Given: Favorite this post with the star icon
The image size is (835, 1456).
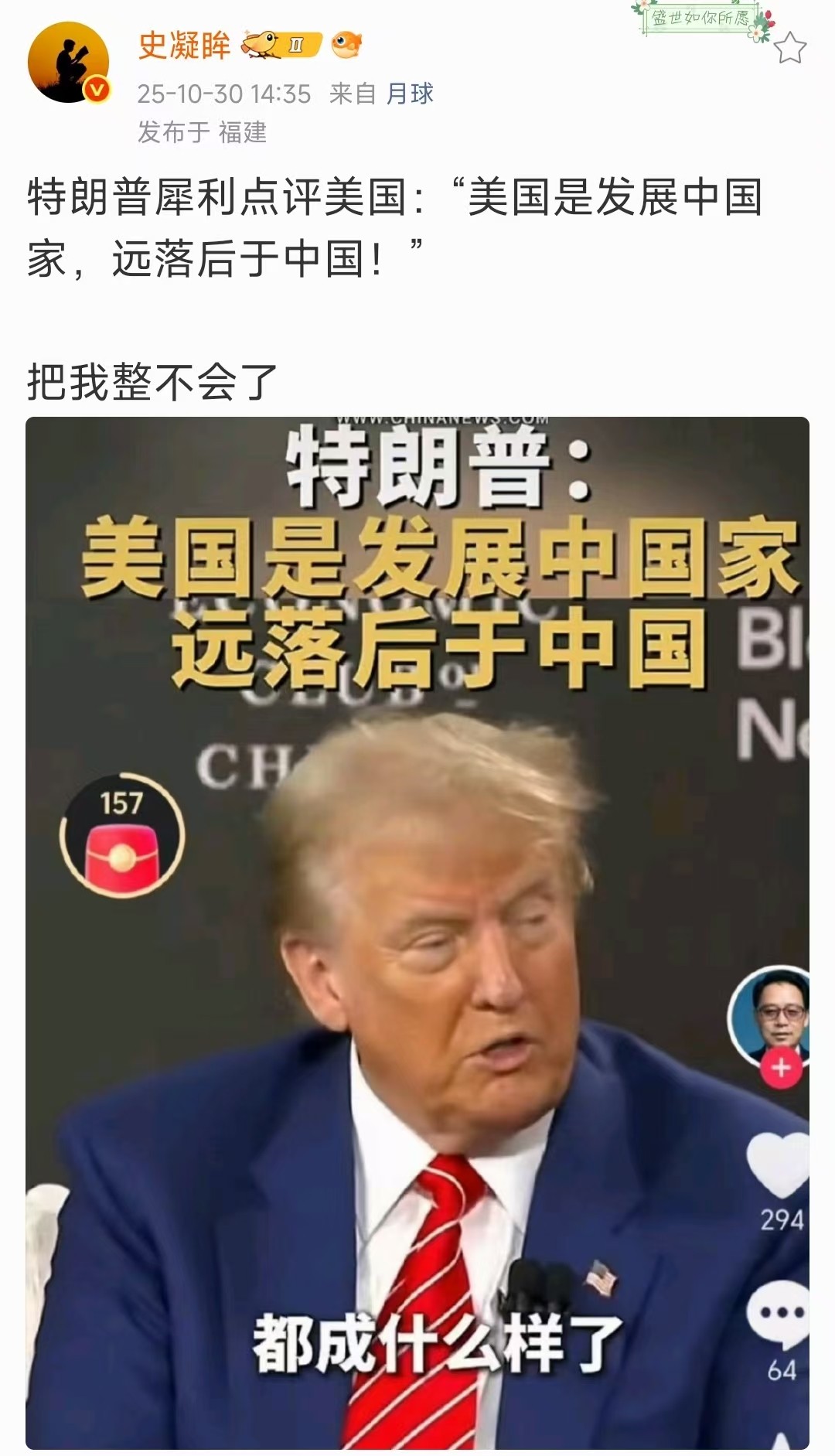Looking at the screenshot, I should click(x=789, y=49).
